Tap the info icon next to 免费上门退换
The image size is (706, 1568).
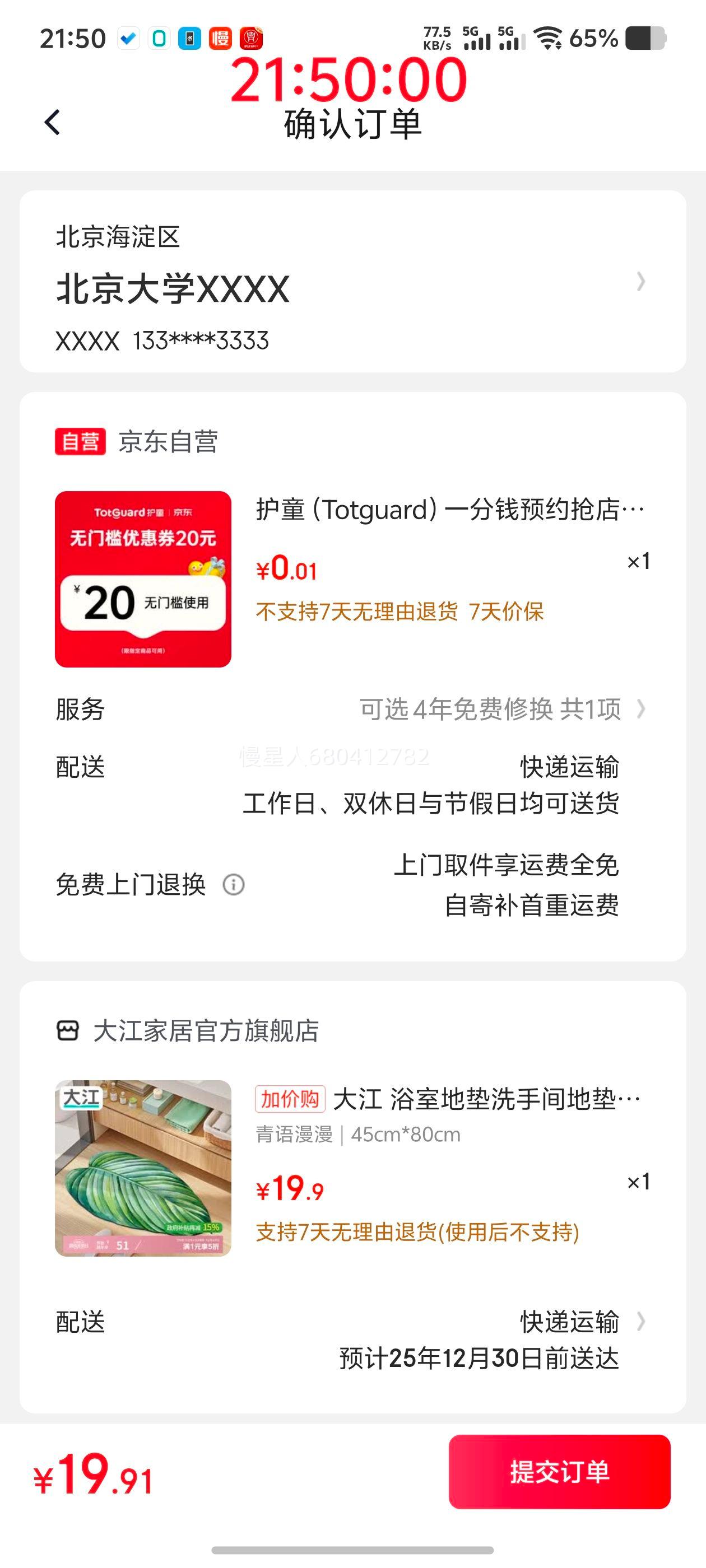(x=233, y=885)
